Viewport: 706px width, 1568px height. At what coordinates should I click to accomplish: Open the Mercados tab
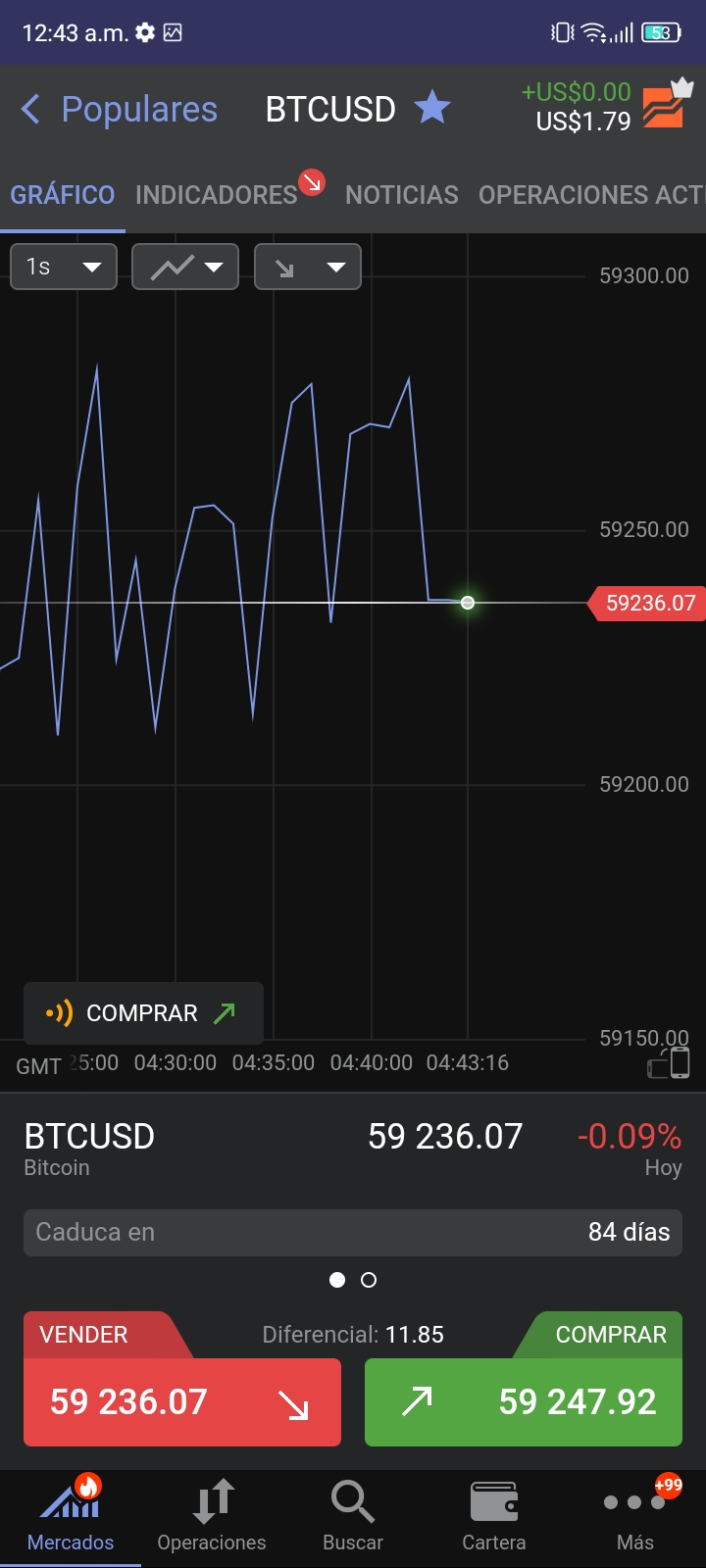(71, 1517)
